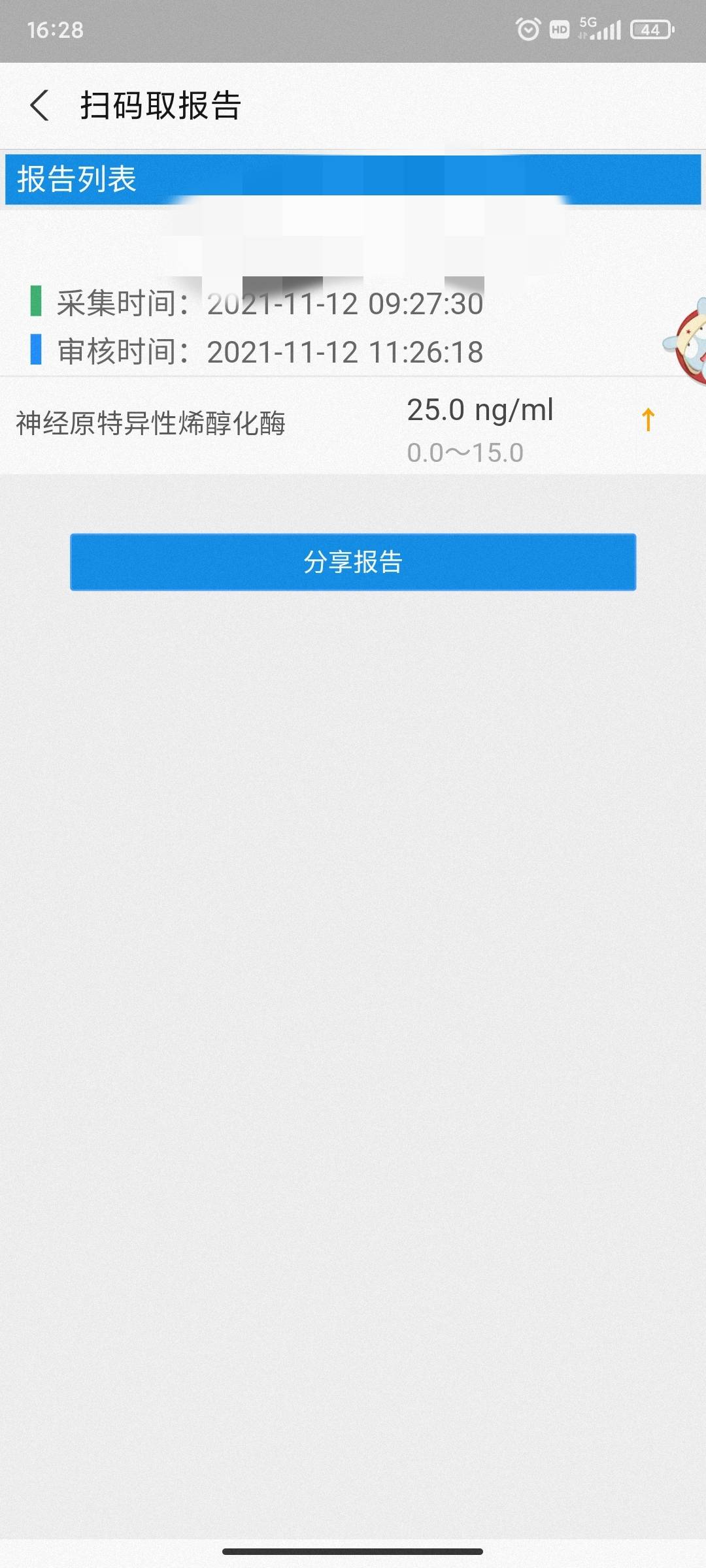
Task: Tap the 5G network indicator
Action: pyautogui.click(x=587, y=23)
